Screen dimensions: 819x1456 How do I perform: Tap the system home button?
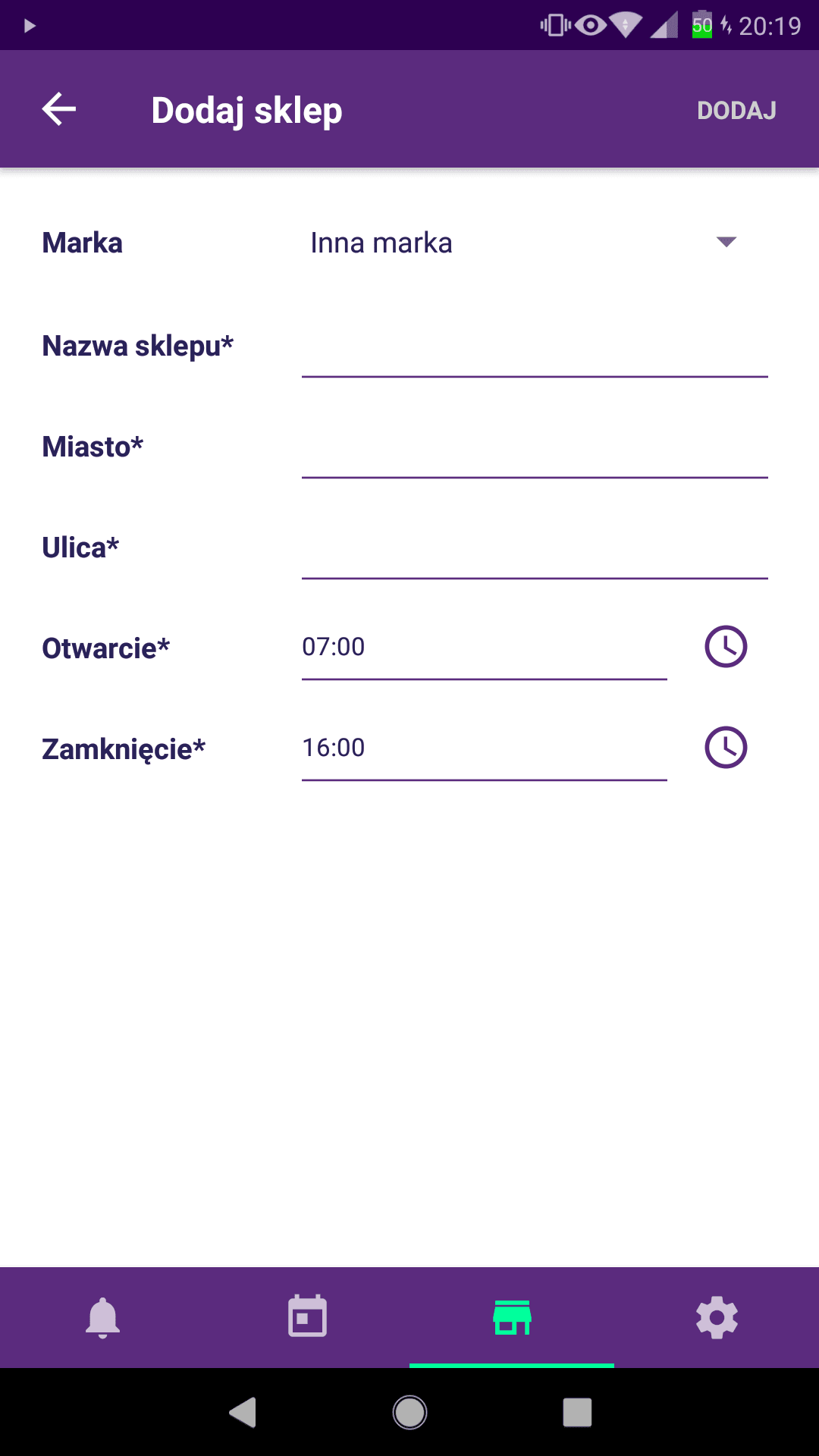(409, 1413)
